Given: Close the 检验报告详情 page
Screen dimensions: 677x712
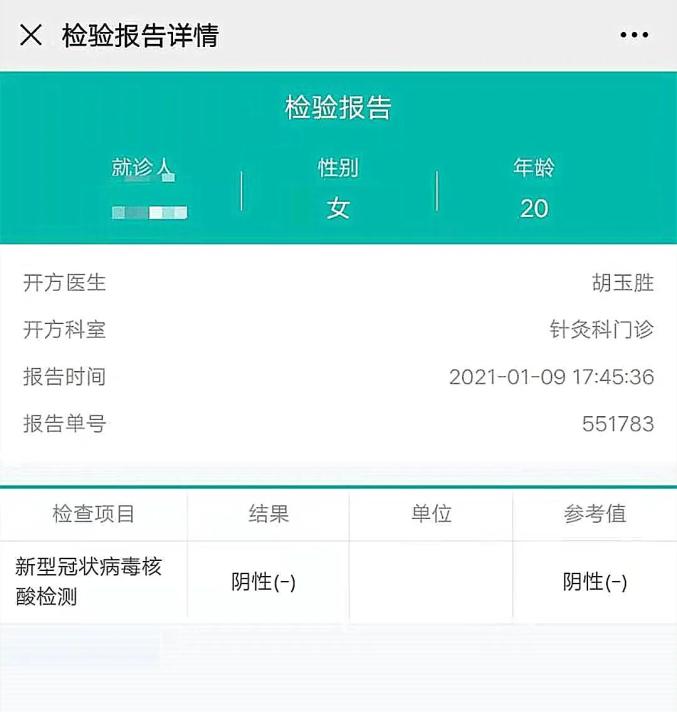Looking at the screenshot, I should pyautogui.click(x=31, y=36).
